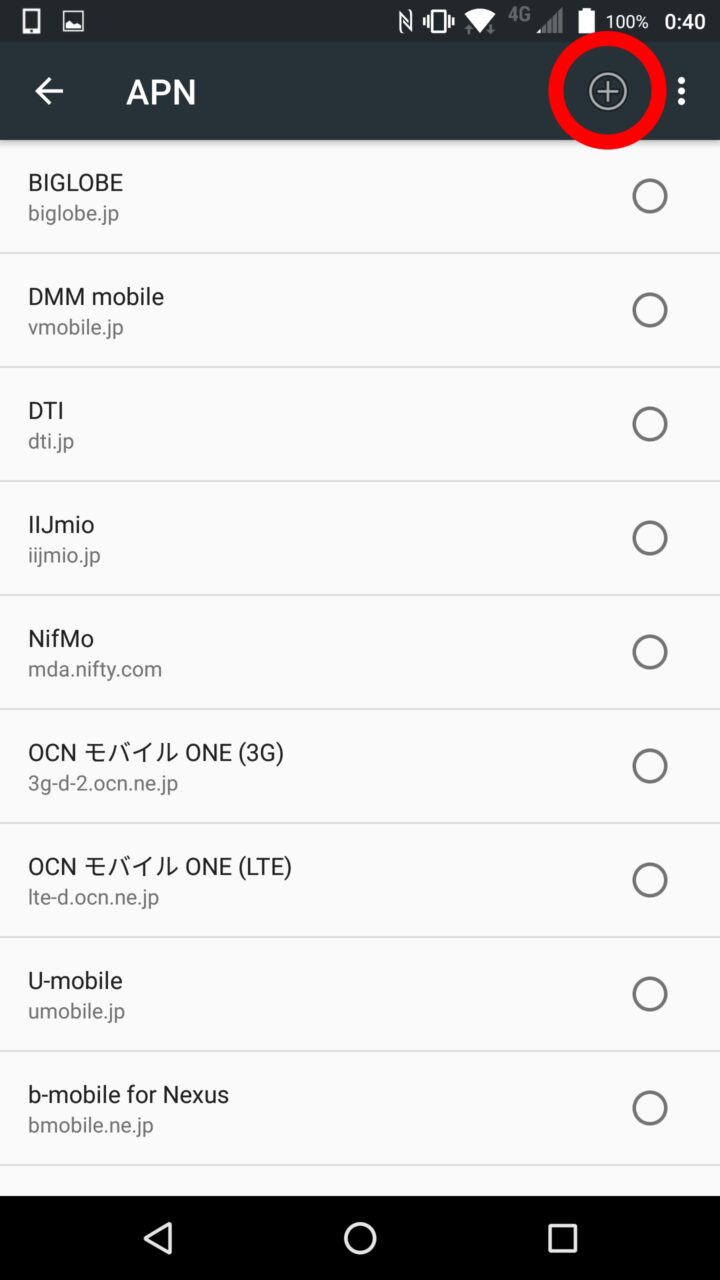Select NifMo radio button
The image size is (720, 1280).
tap(650, 652)
